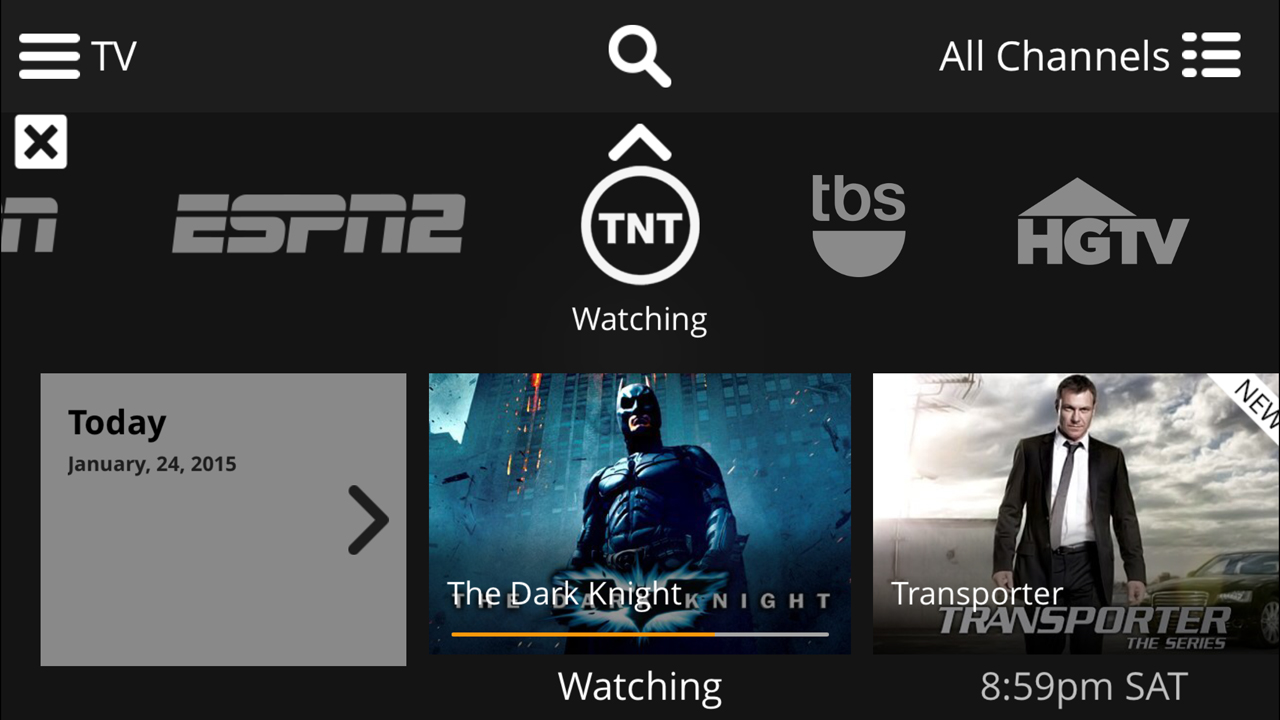The image size is (1280, 720).
Task: Open the Today date card
Action: [x=223, y=519]
